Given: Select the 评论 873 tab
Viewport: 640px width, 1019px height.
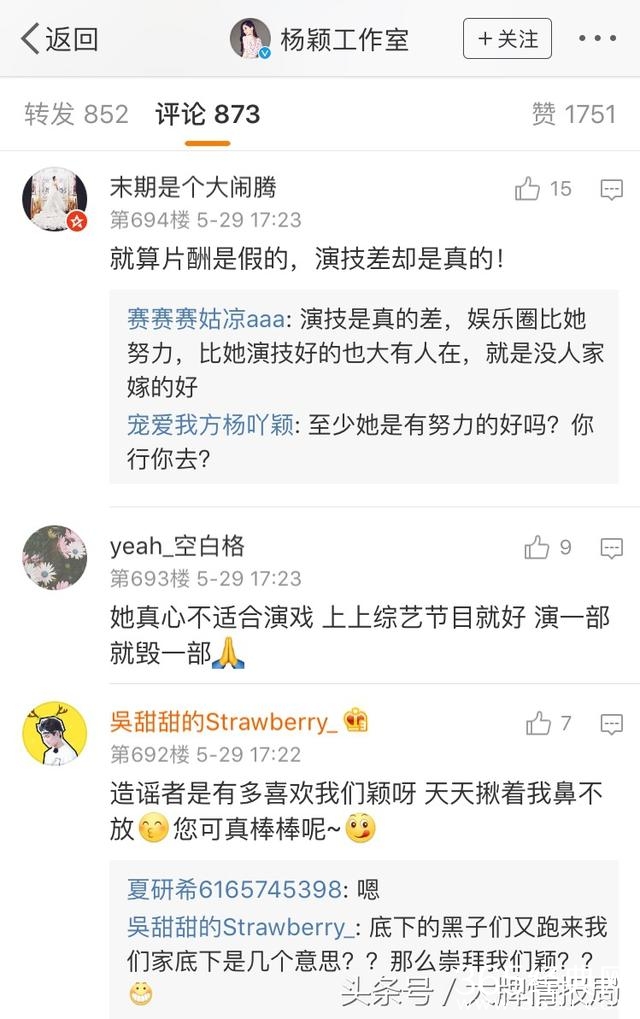Looking at the screenshot, I should [207, 114].
